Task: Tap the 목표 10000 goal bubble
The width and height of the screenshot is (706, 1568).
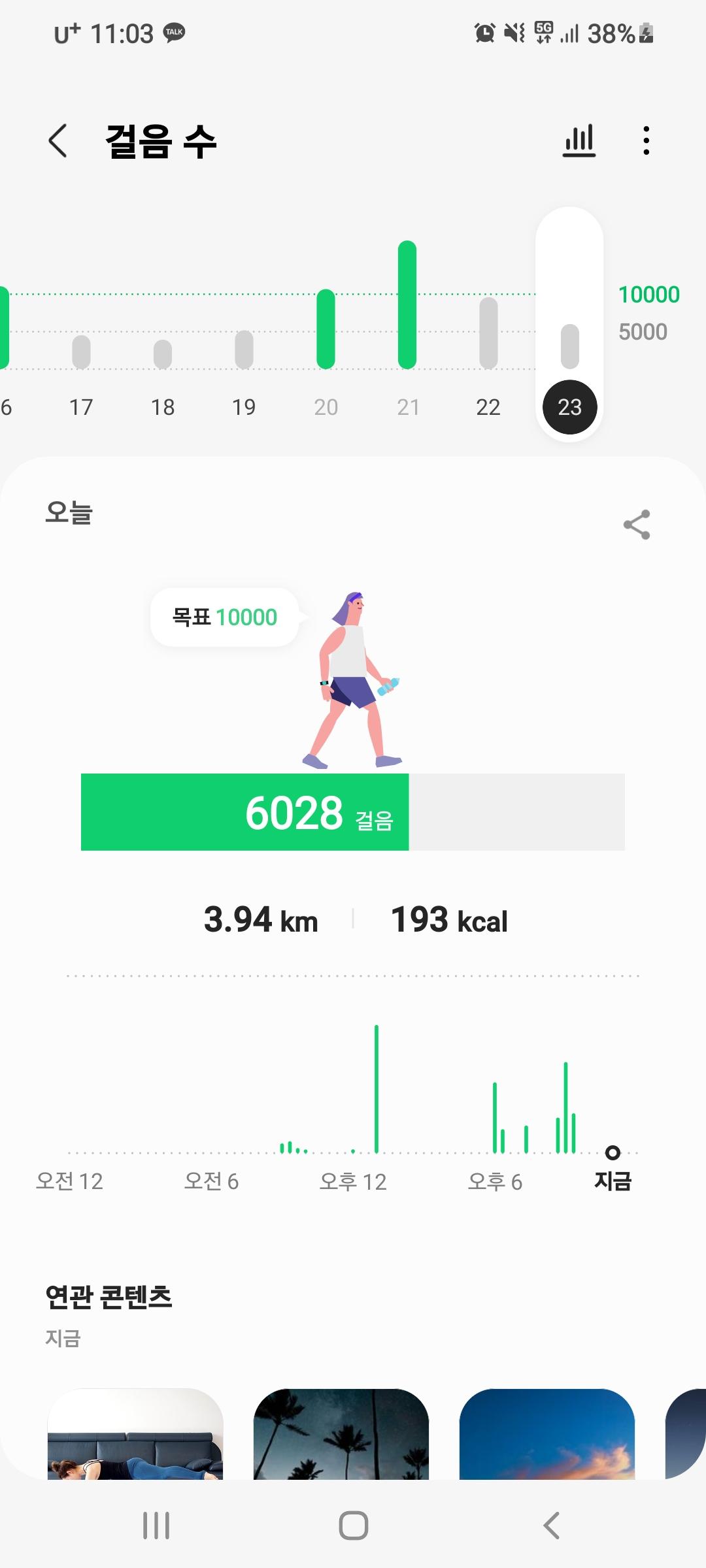Action: tap(224, 617)
